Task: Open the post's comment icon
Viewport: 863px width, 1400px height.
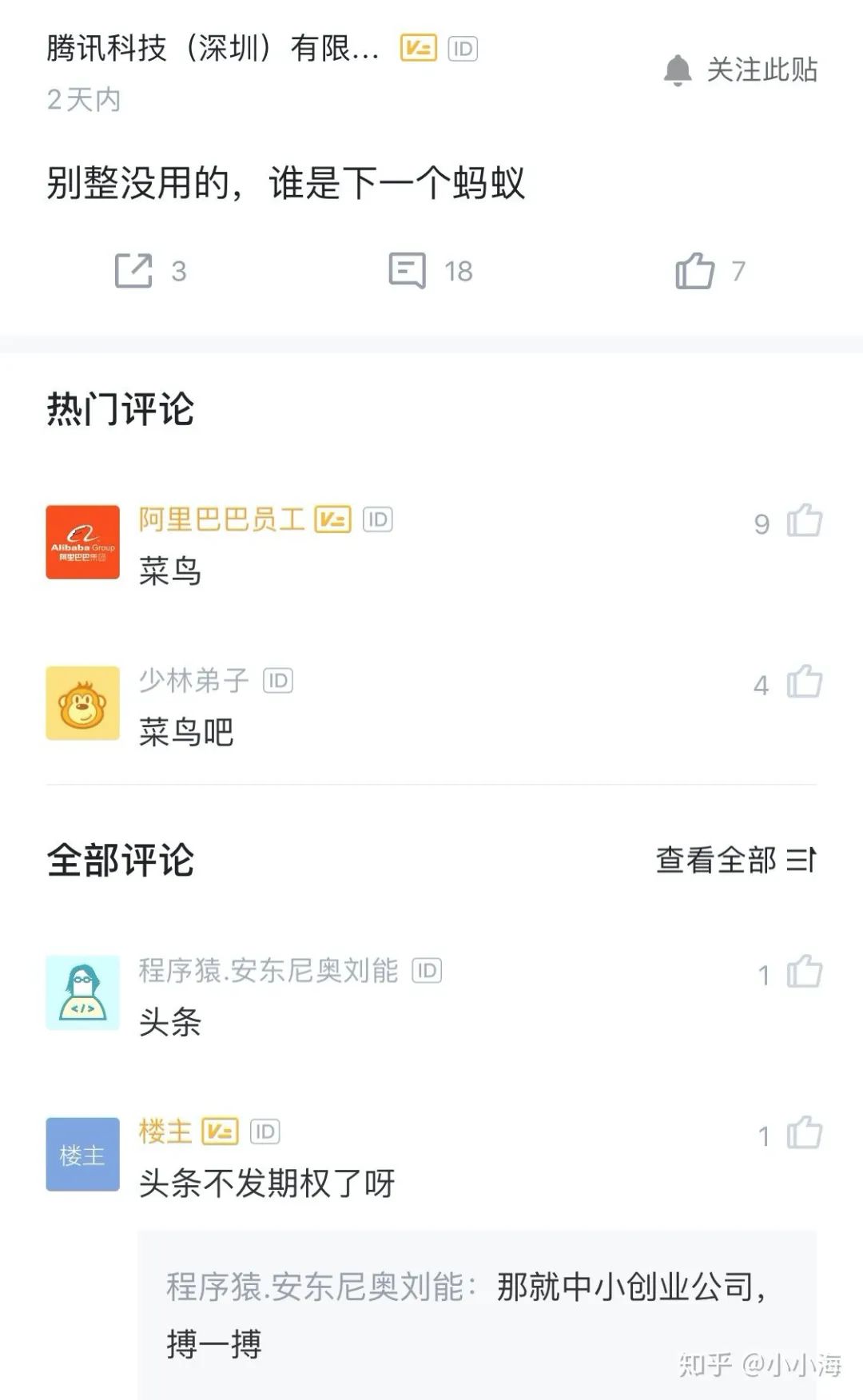Action: coord(408,271)
